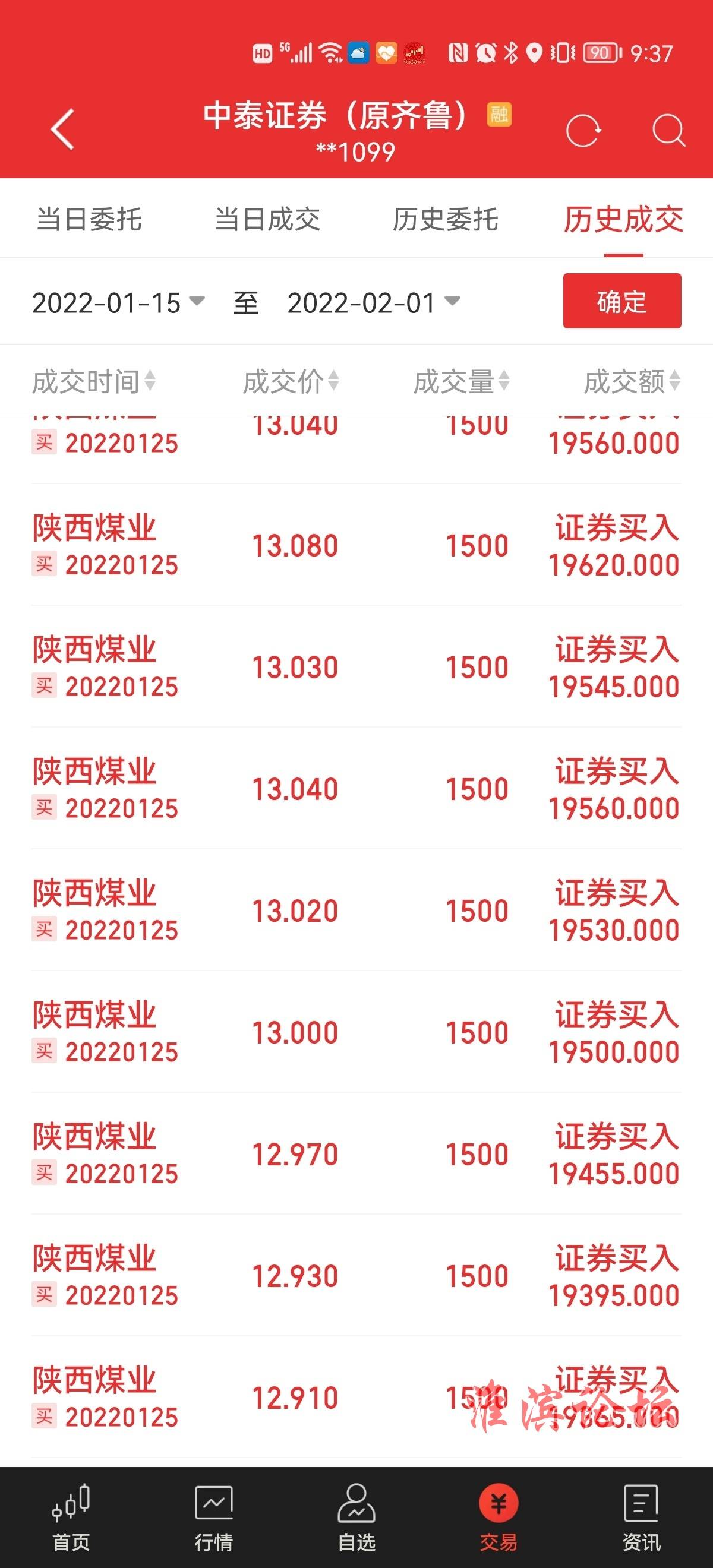The width and height of the screenshot is (713, 1568).
Task: Refresh the trade history
Action: (583, 131)
